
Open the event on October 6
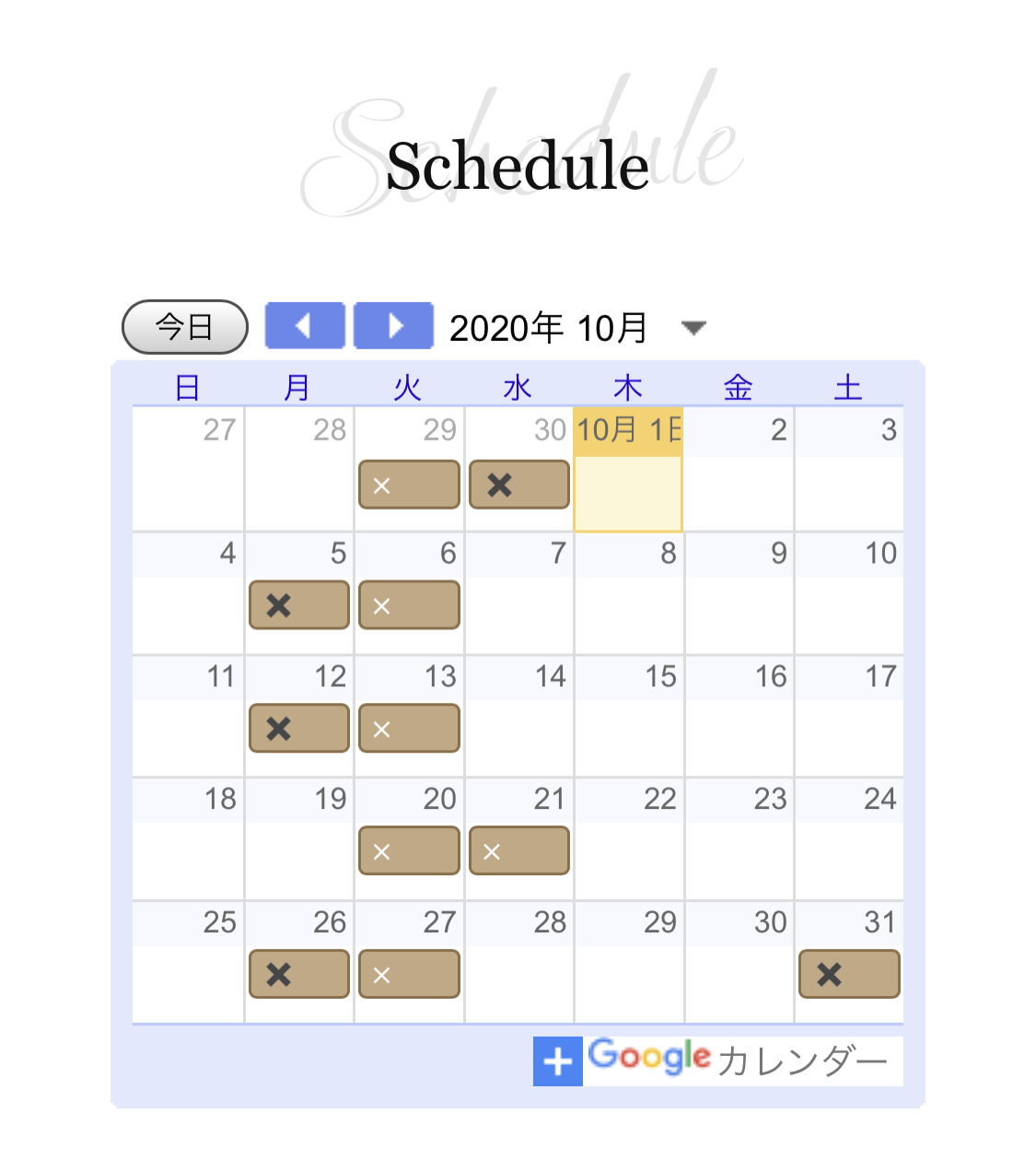point(409,605)
